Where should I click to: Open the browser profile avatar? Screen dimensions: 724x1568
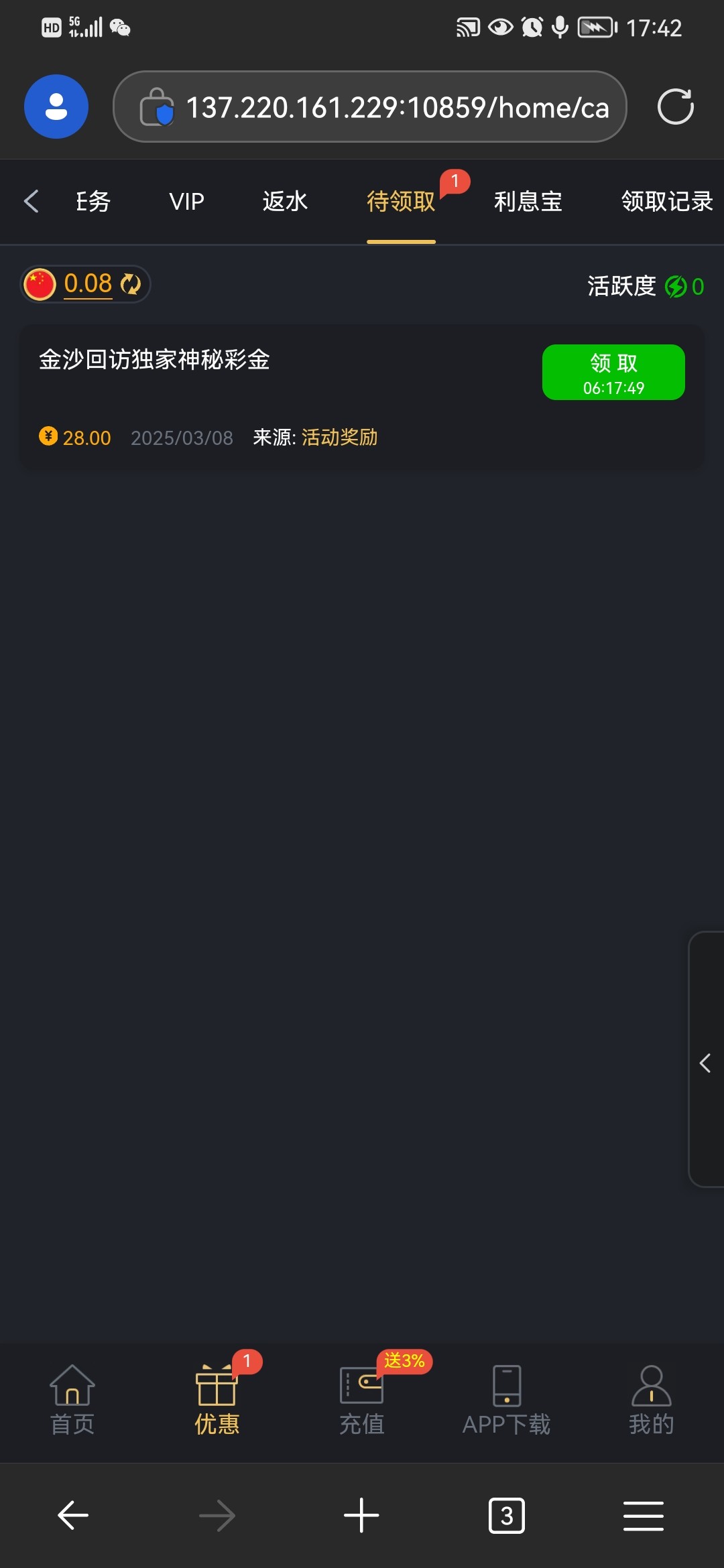tap(56, 107)
